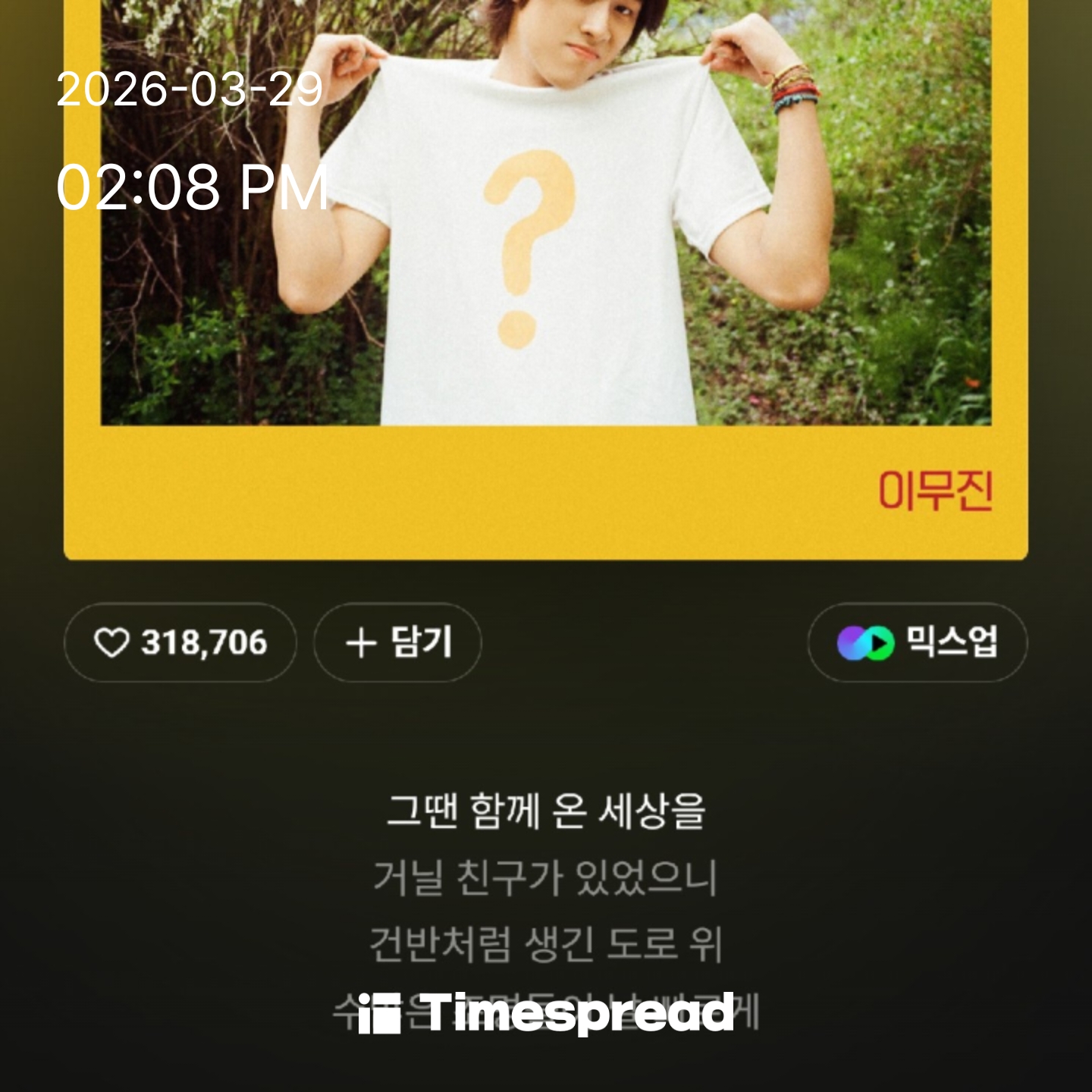Like this song with the heart button
Image resolution: width=1092 pixels, height=1092 pixels.
click(180, 643)
